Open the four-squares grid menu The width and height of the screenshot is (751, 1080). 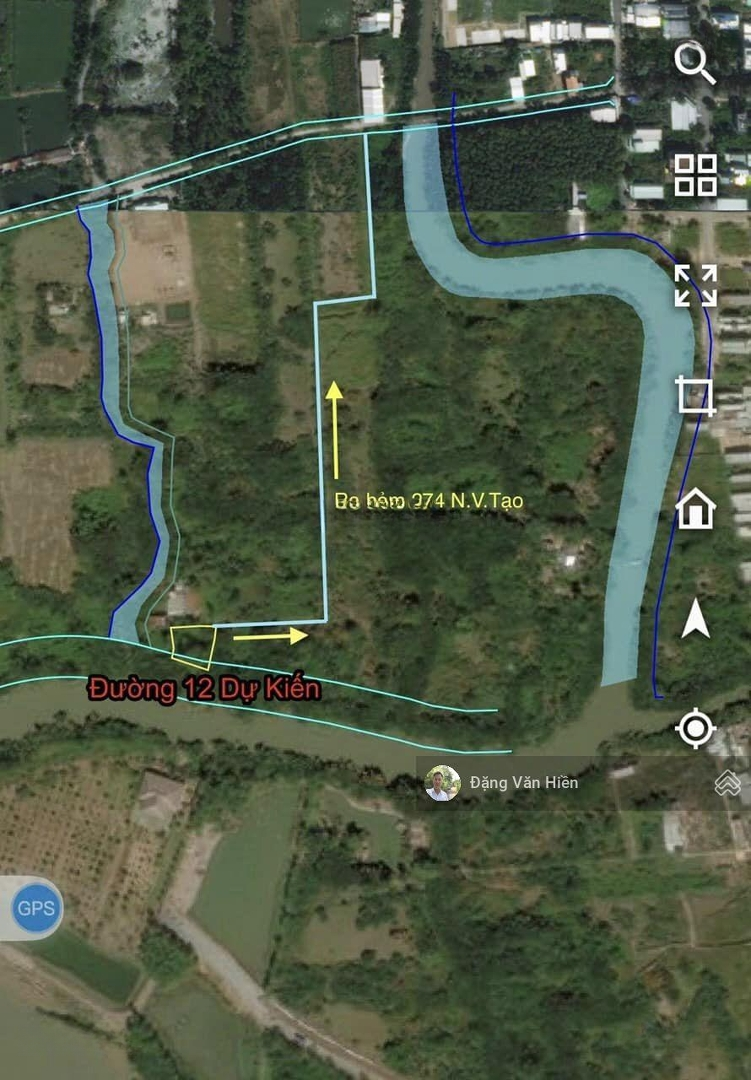point(695,175)
